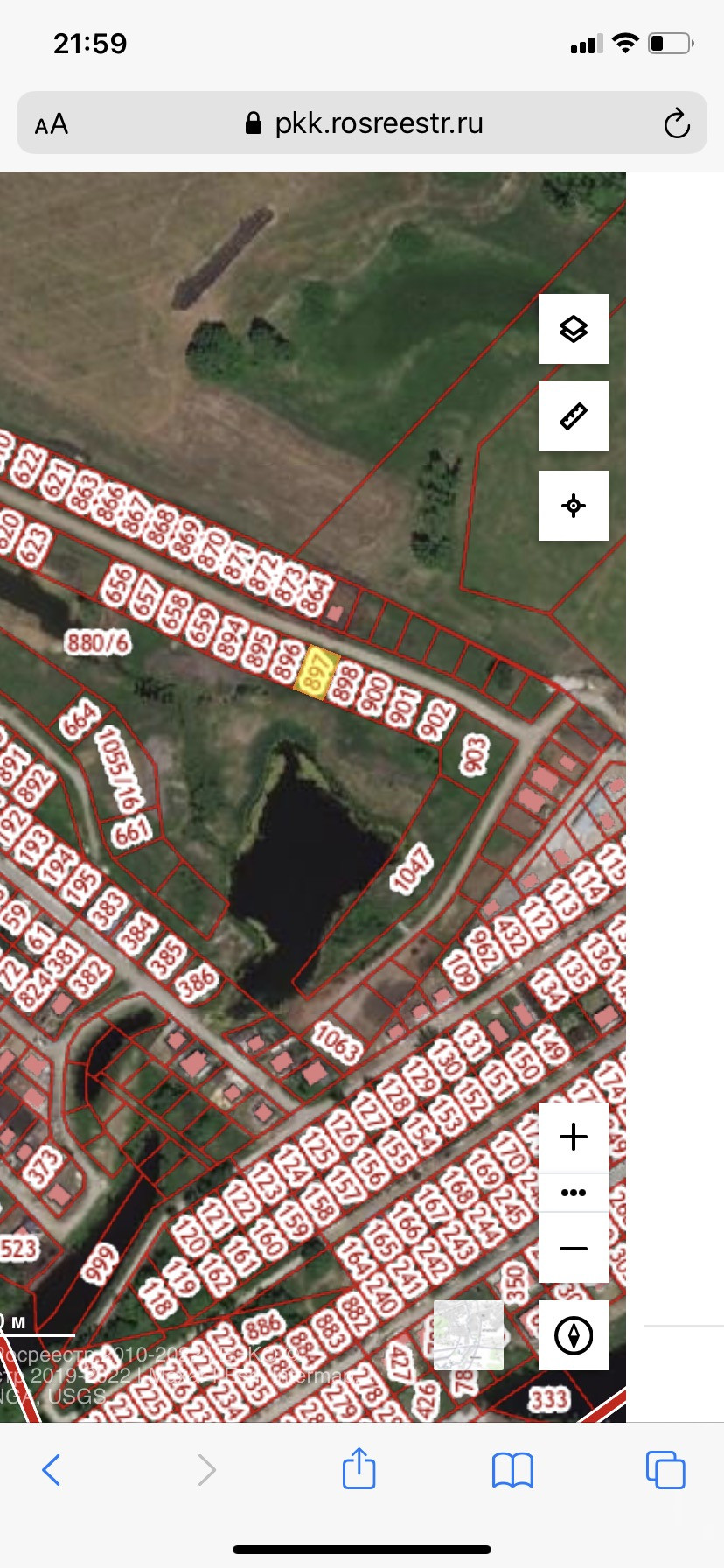
Task: Reset map orientation with the compass
Action: pyautogui.click(x=574, y=1335)
